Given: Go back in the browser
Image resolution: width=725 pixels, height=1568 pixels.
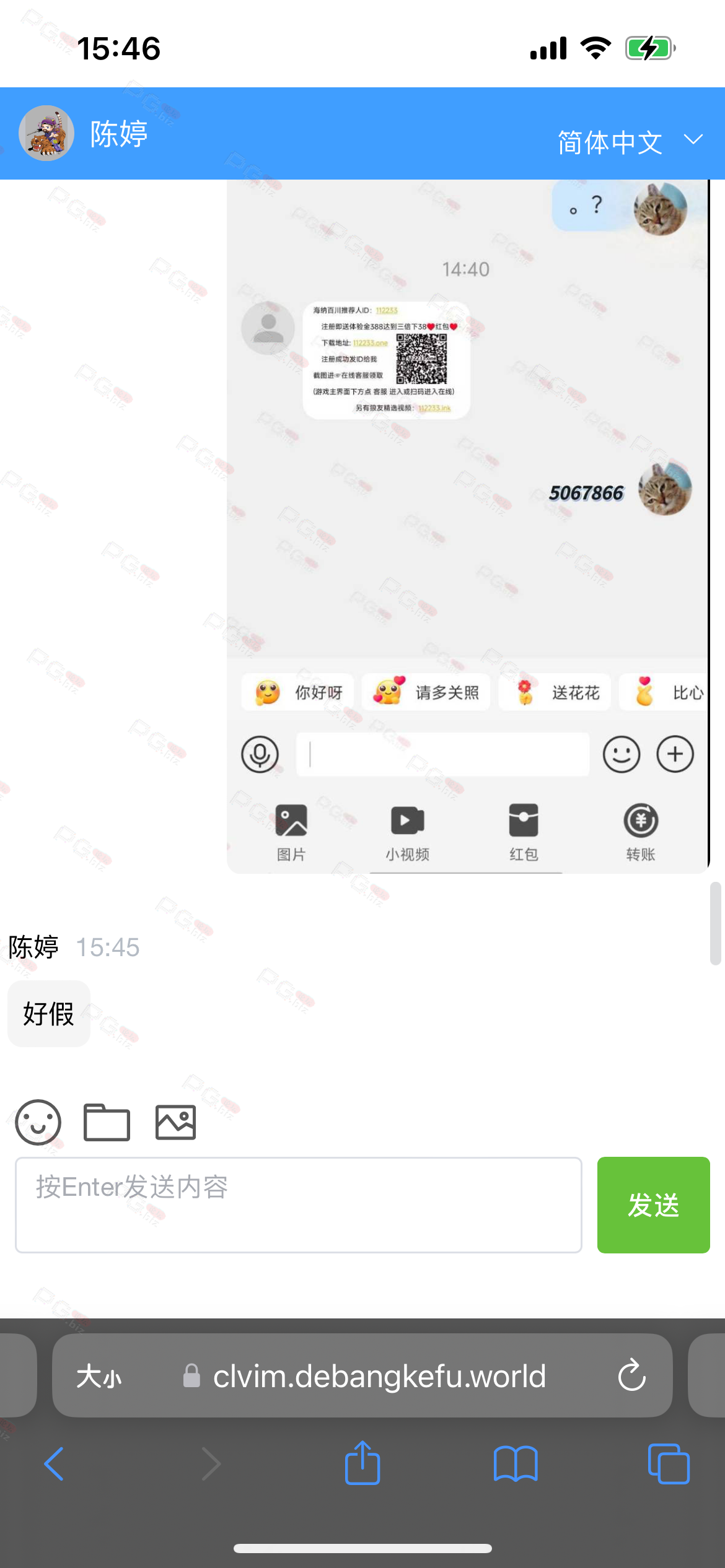Looking at the screenshot, I should pyautogui.click(x=55, y=1464).
